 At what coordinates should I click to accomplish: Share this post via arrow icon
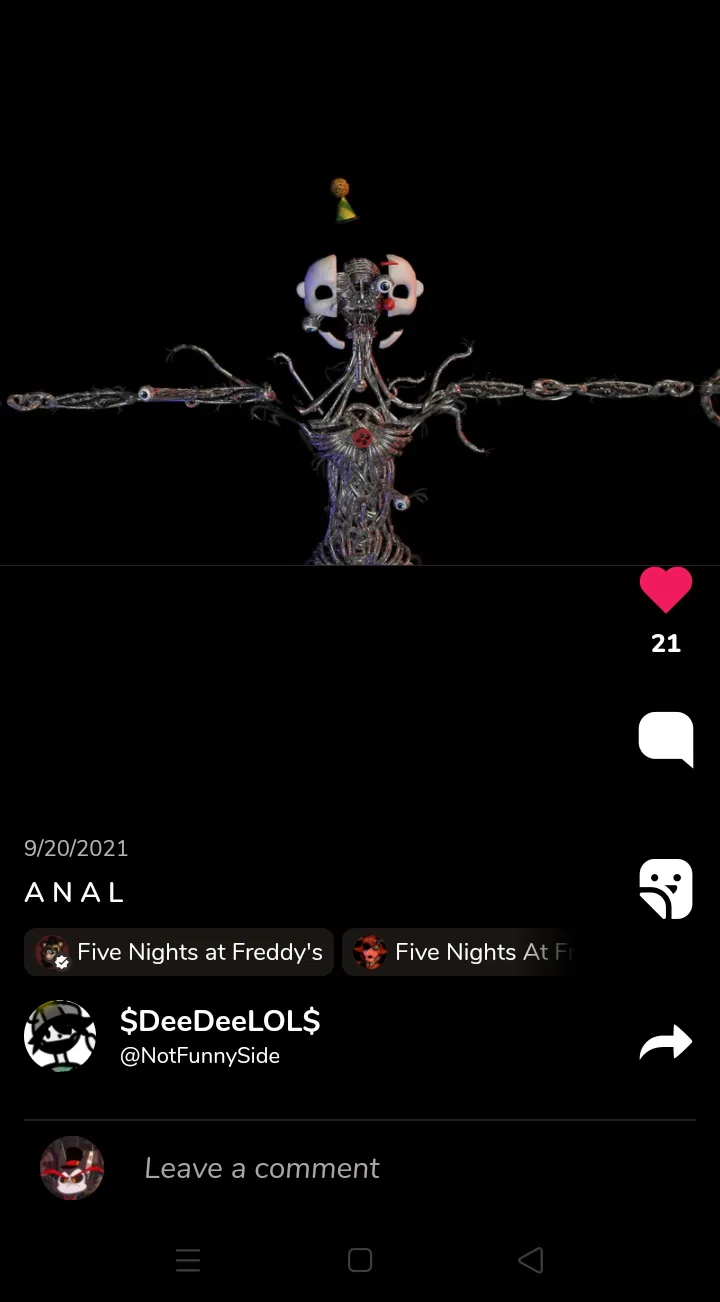click(666, 1042)
